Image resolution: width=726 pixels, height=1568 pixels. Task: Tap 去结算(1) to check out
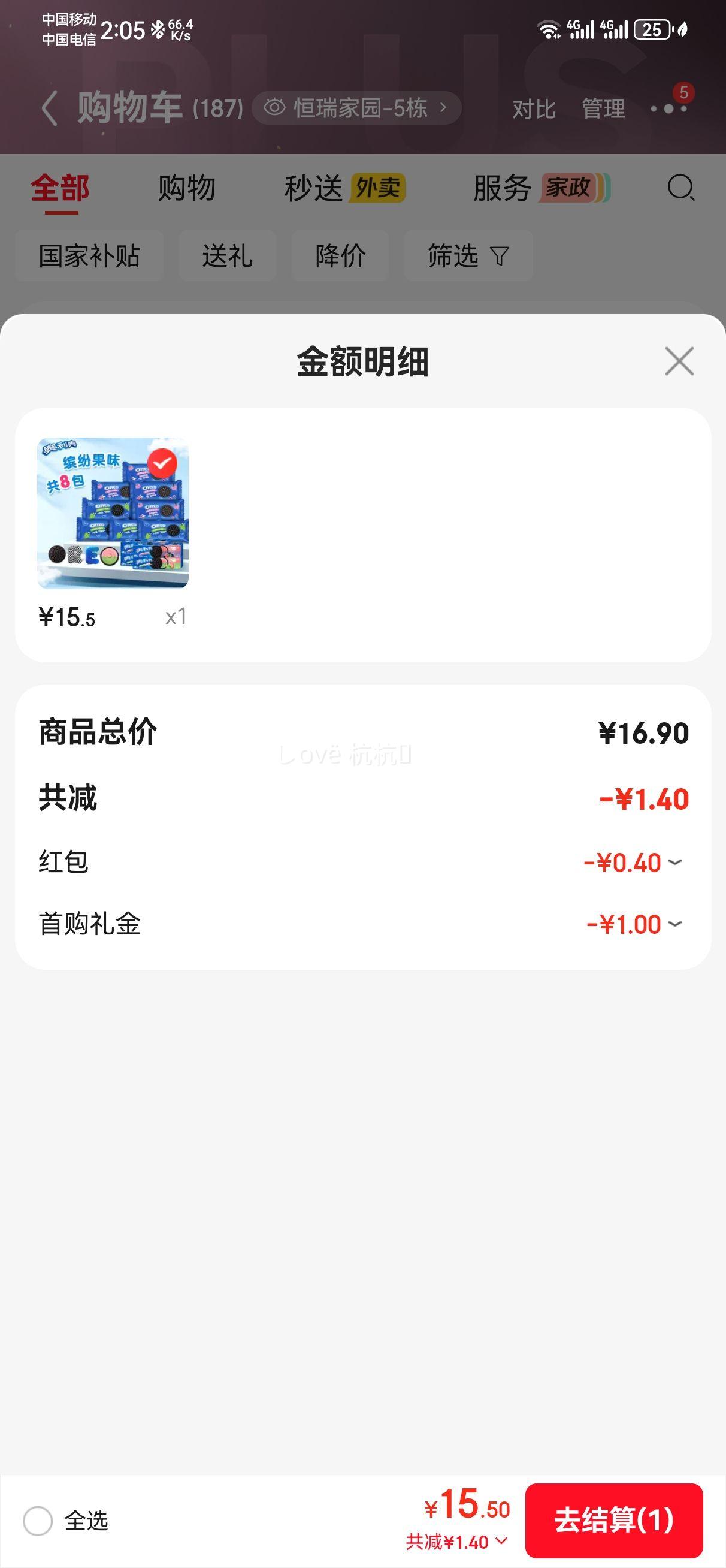613,1520
